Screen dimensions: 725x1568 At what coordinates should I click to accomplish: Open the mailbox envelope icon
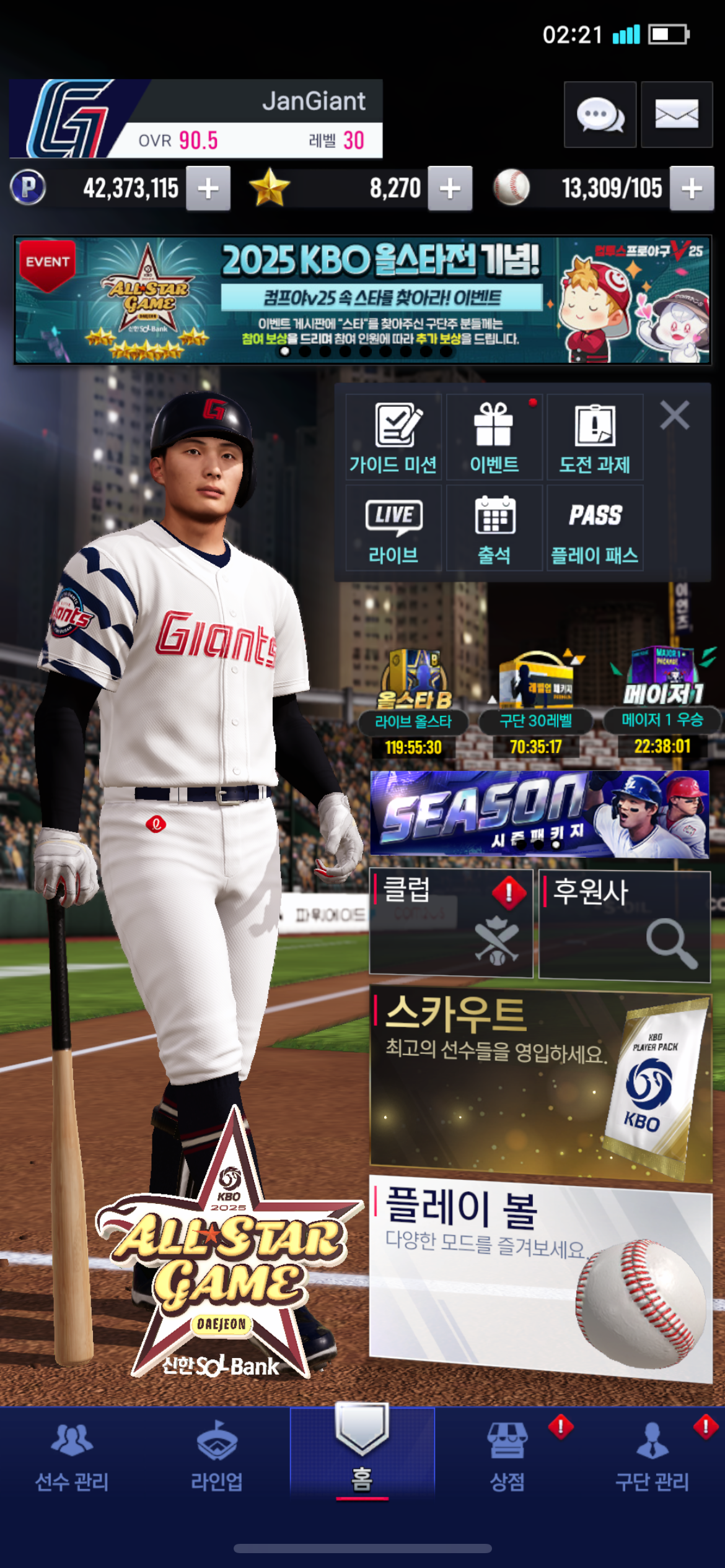(x=677, y=115)
